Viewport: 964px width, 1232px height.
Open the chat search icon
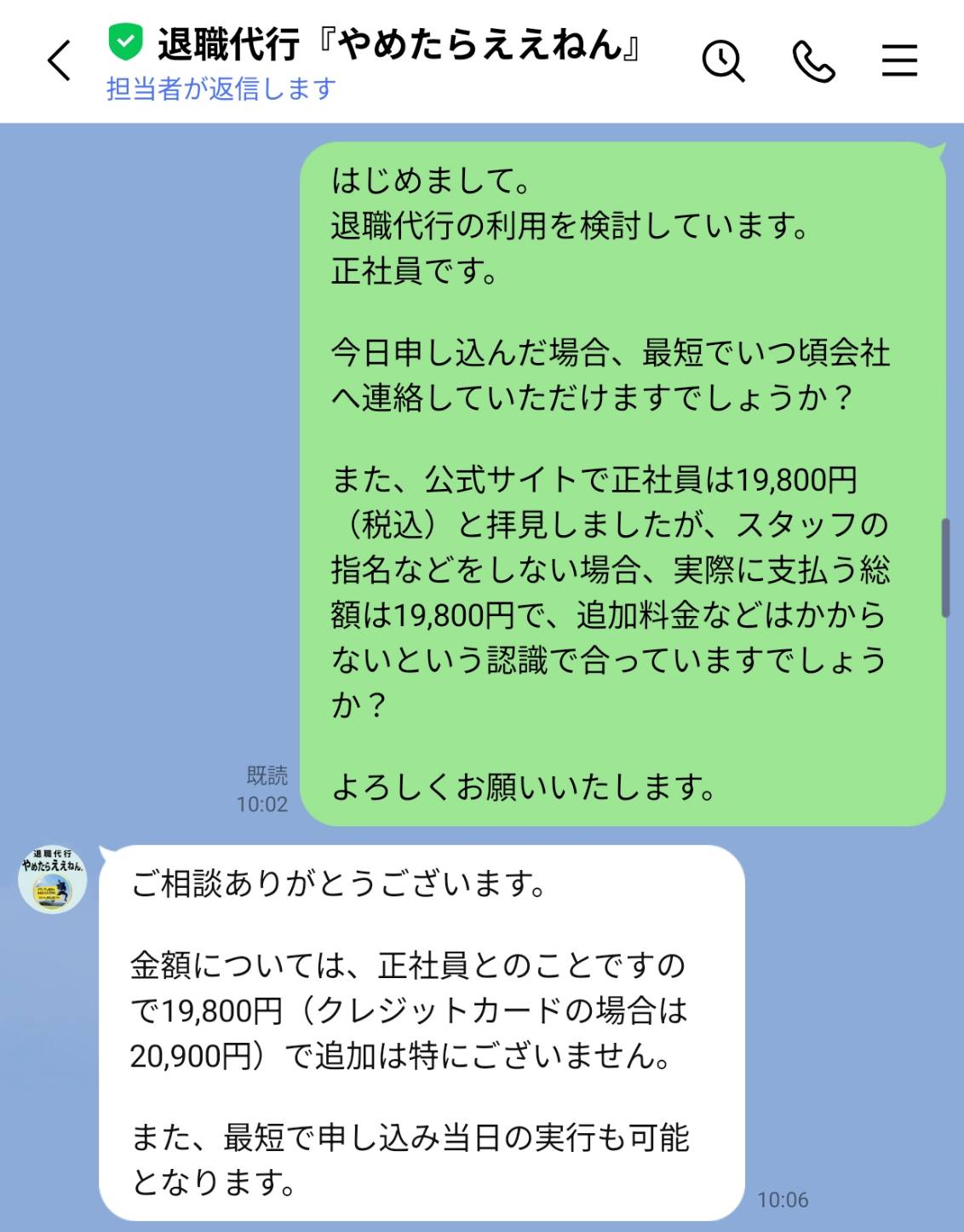[724, 61]
